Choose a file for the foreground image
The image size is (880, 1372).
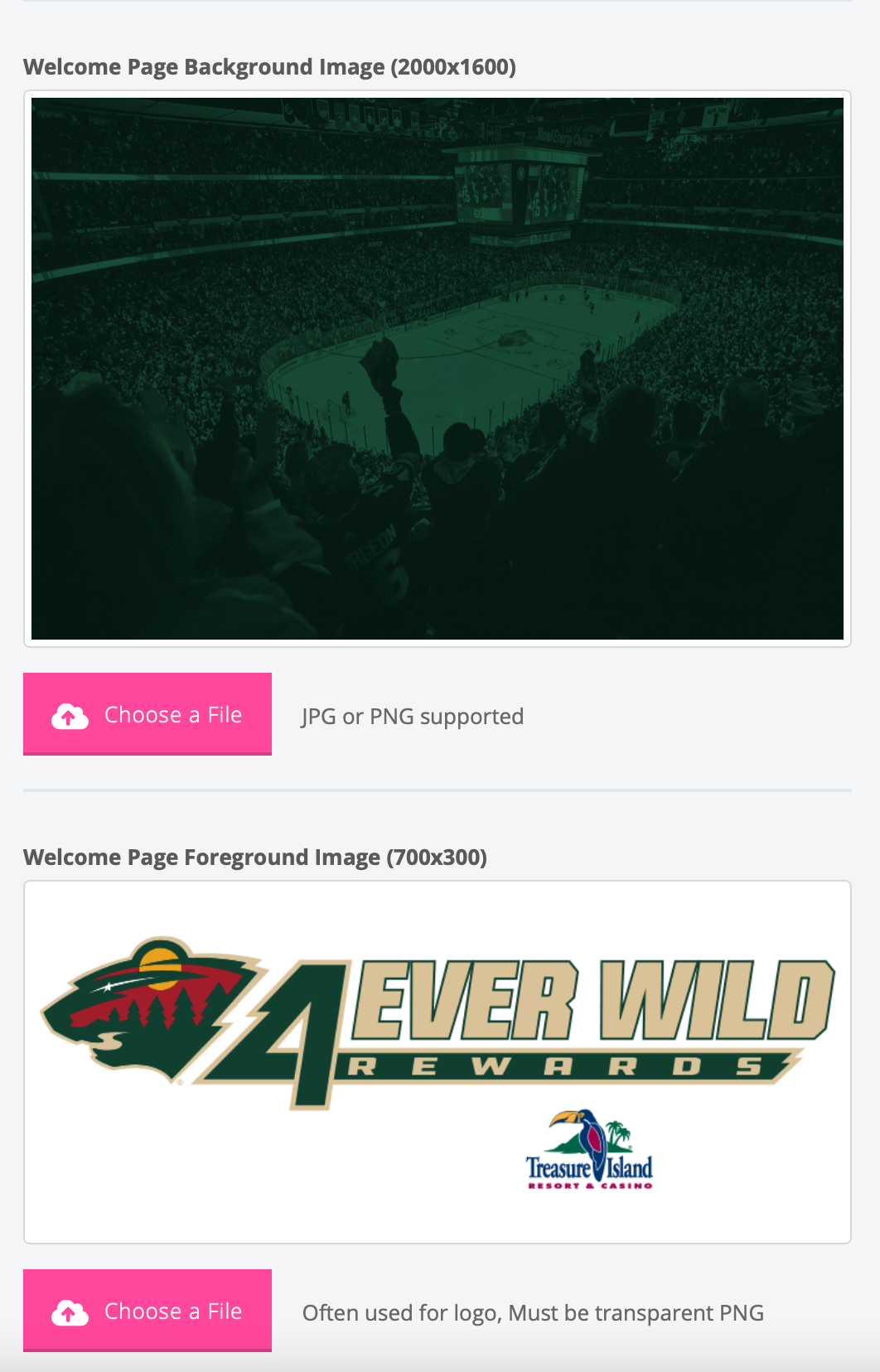tap(147, 1311)
